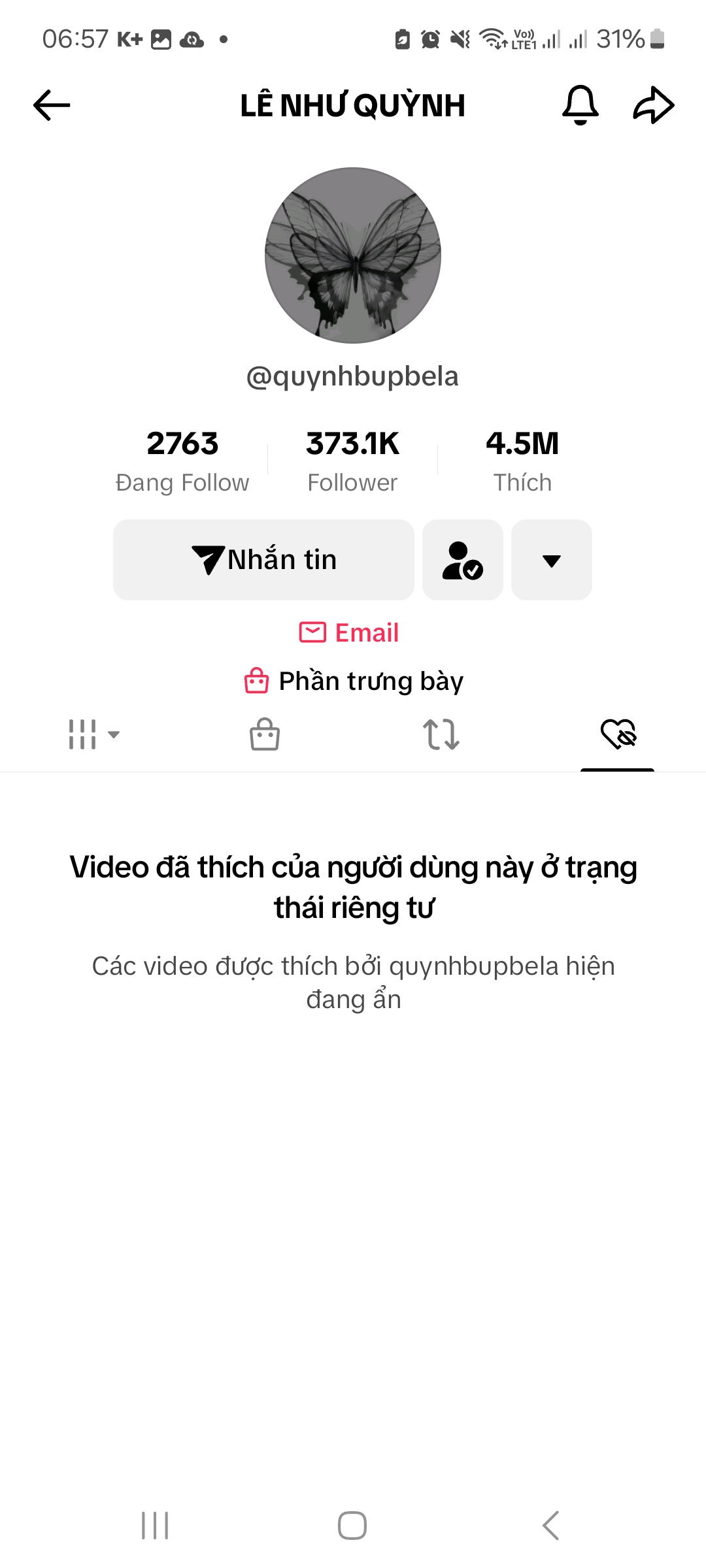Switch to the shop bag tab
706x1568 pixels.
point(265,734)
